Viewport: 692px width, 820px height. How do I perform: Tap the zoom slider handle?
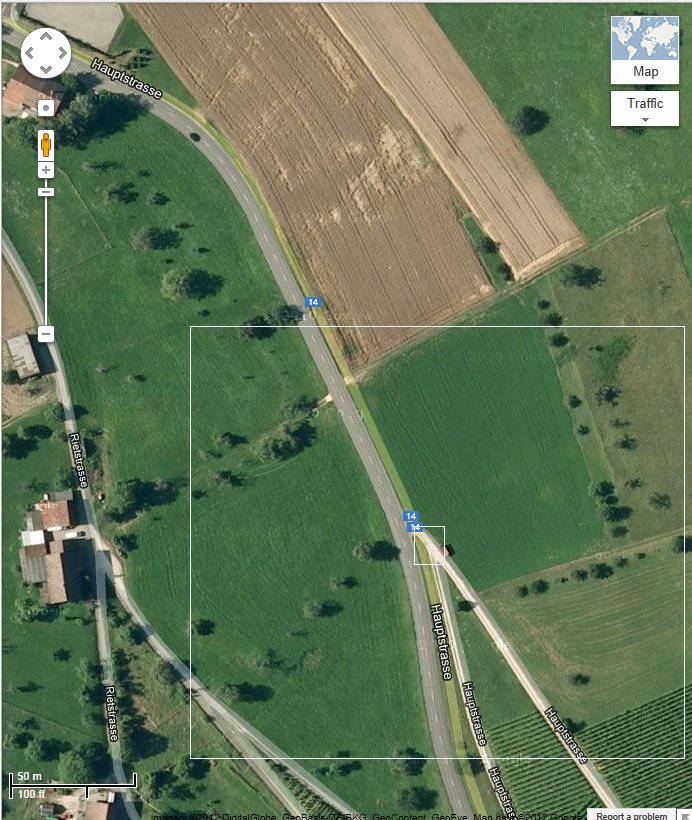coord(46,191)
